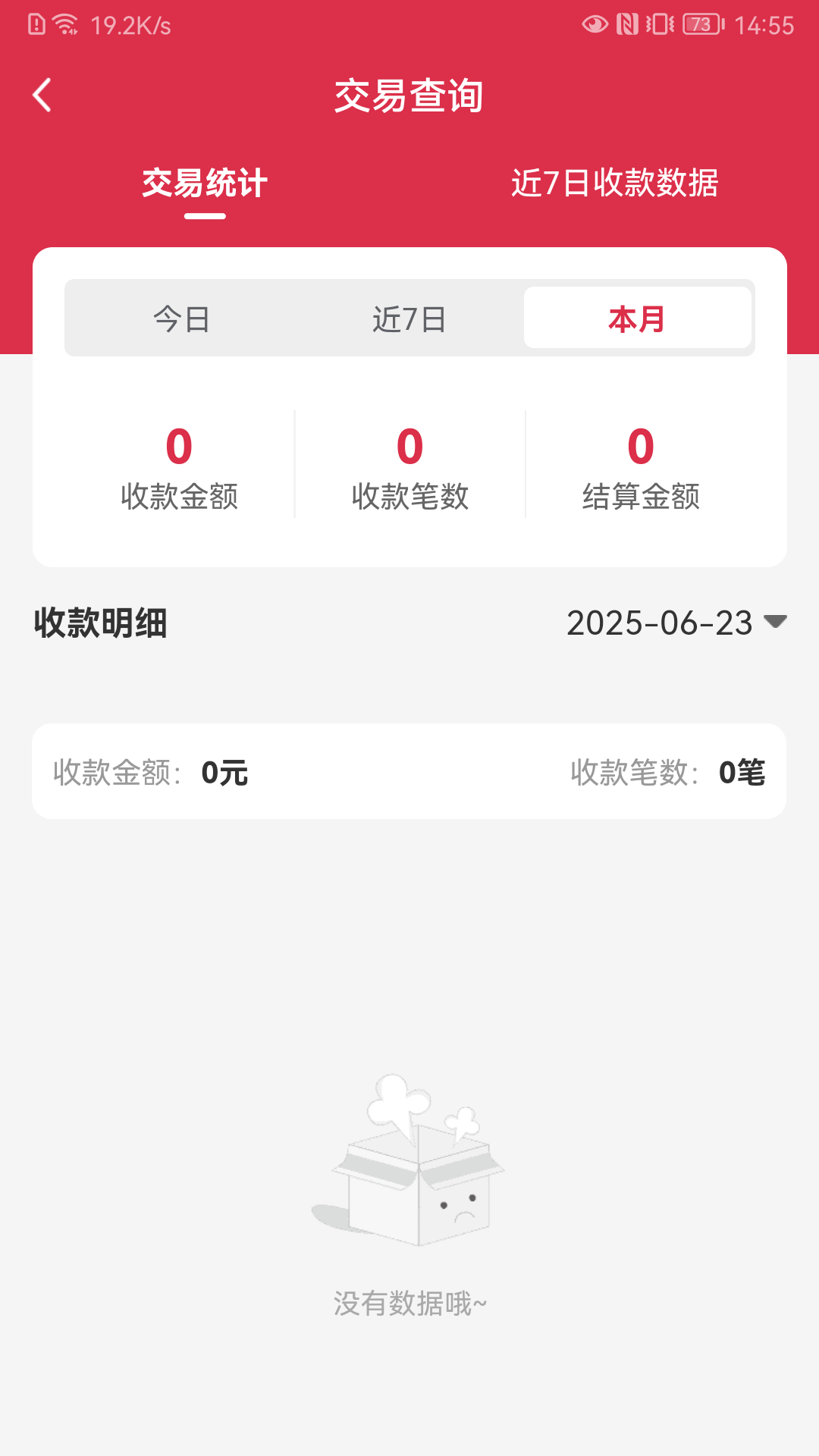
Task: Switch to the 近7日收款数据 tab
Action: (x=616, y=184)
